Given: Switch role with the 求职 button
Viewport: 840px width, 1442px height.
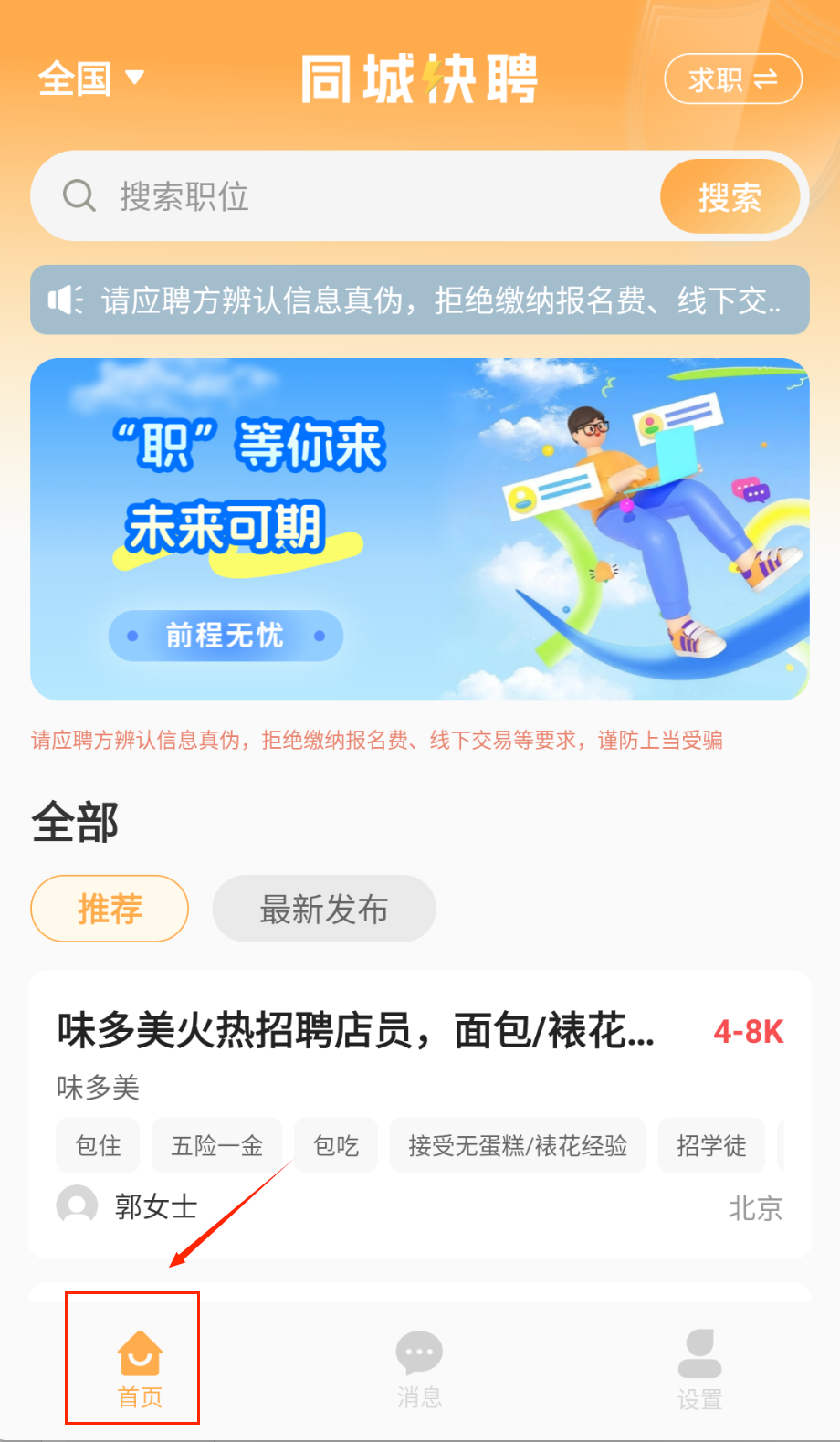Looking at the screenshot, I should 732,80.
